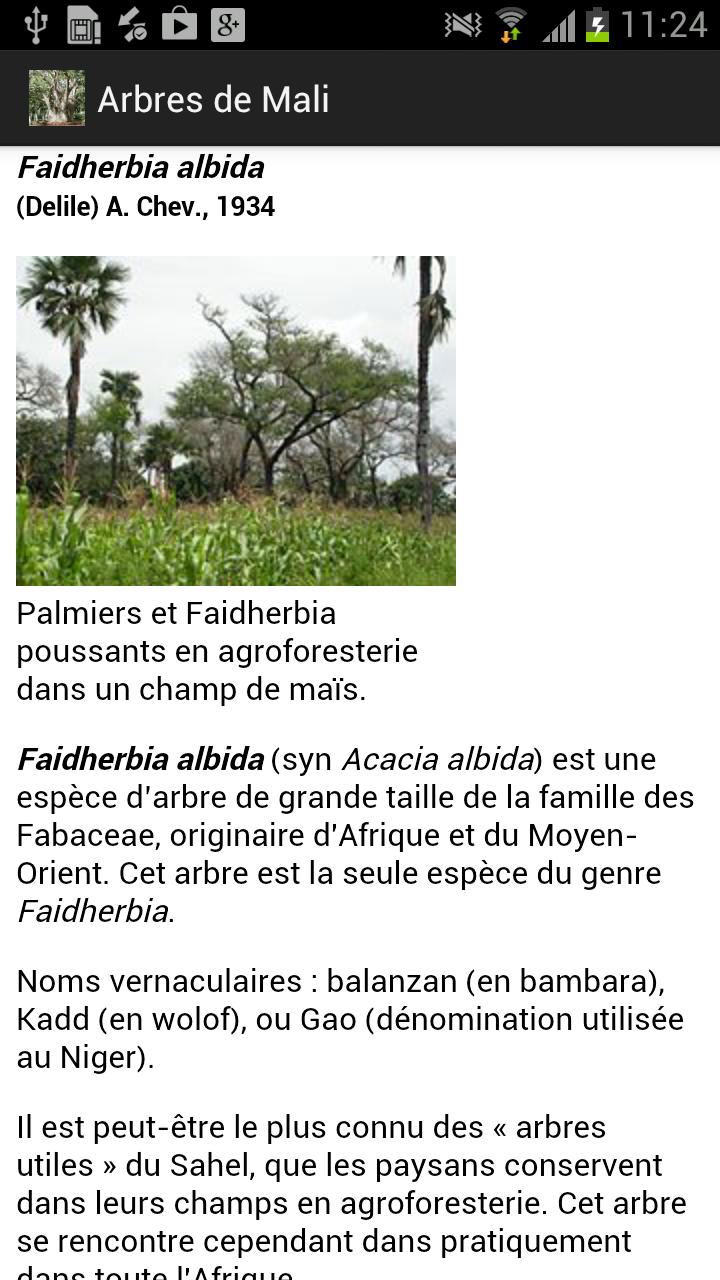Viewport: 720px width, 1280px height.
Task: Tap the clock showing 11:24
Action: [666, 22]
